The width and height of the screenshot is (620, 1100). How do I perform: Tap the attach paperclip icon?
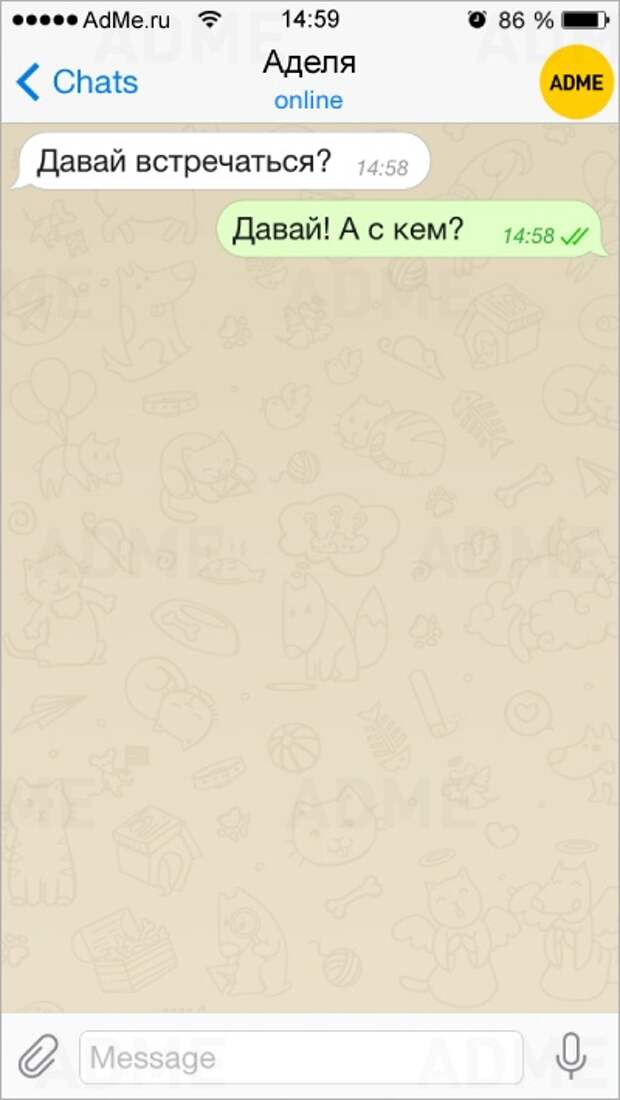[38, 1056]
